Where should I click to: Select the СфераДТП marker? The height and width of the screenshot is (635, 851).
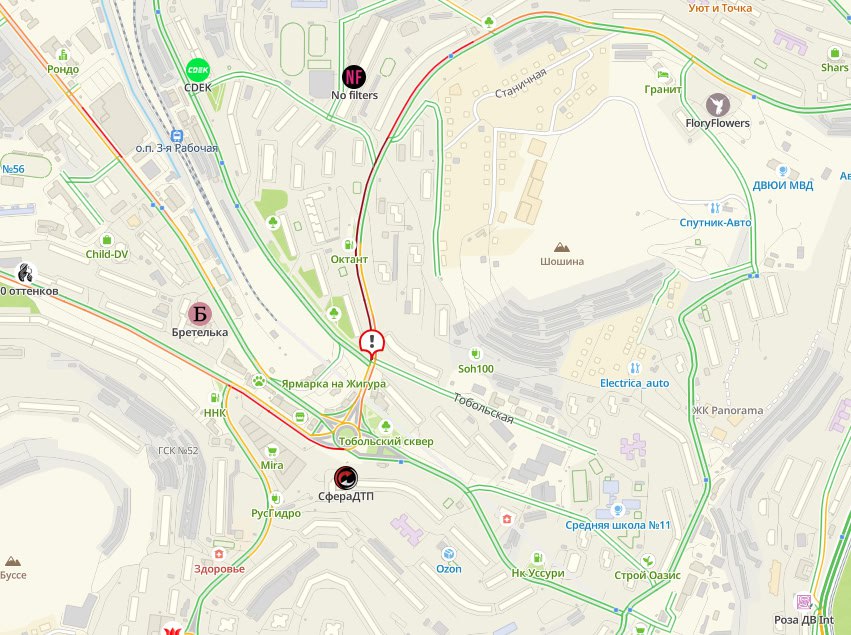tap(345, 479)
